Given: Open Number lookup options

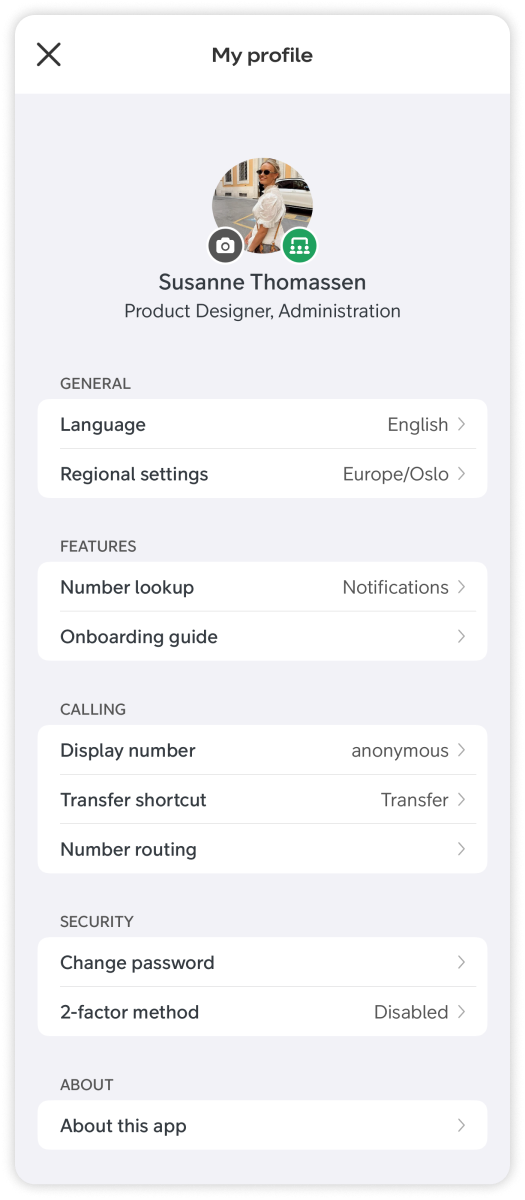Looking at the screenshot, I should [262, 587].
